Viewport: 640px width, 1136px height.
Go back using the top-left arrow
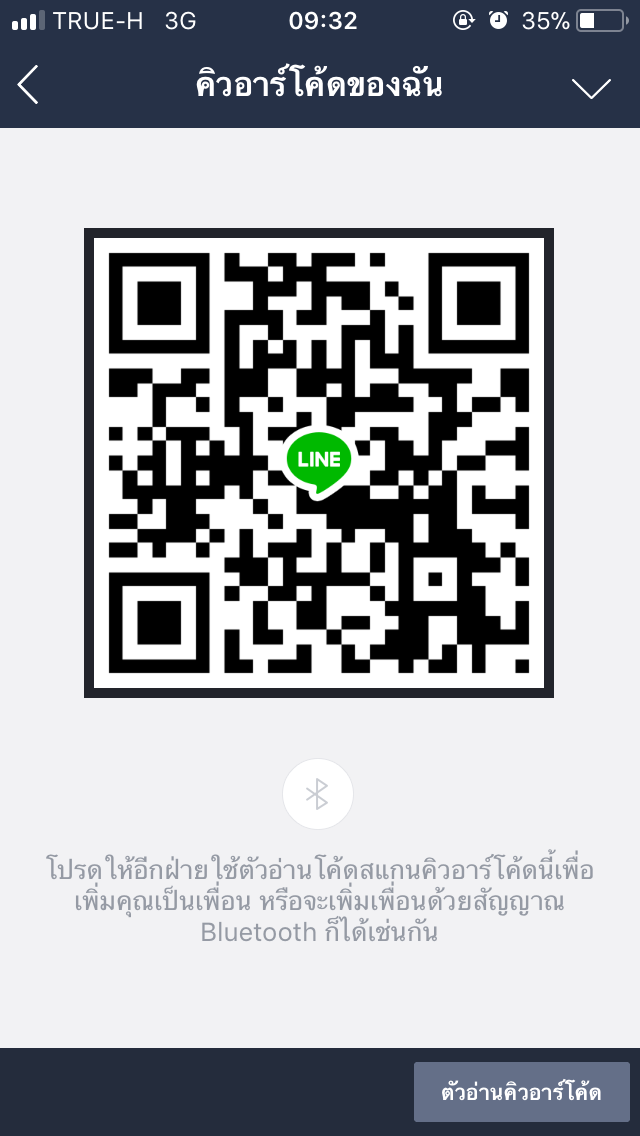click(x=28, y=85)
